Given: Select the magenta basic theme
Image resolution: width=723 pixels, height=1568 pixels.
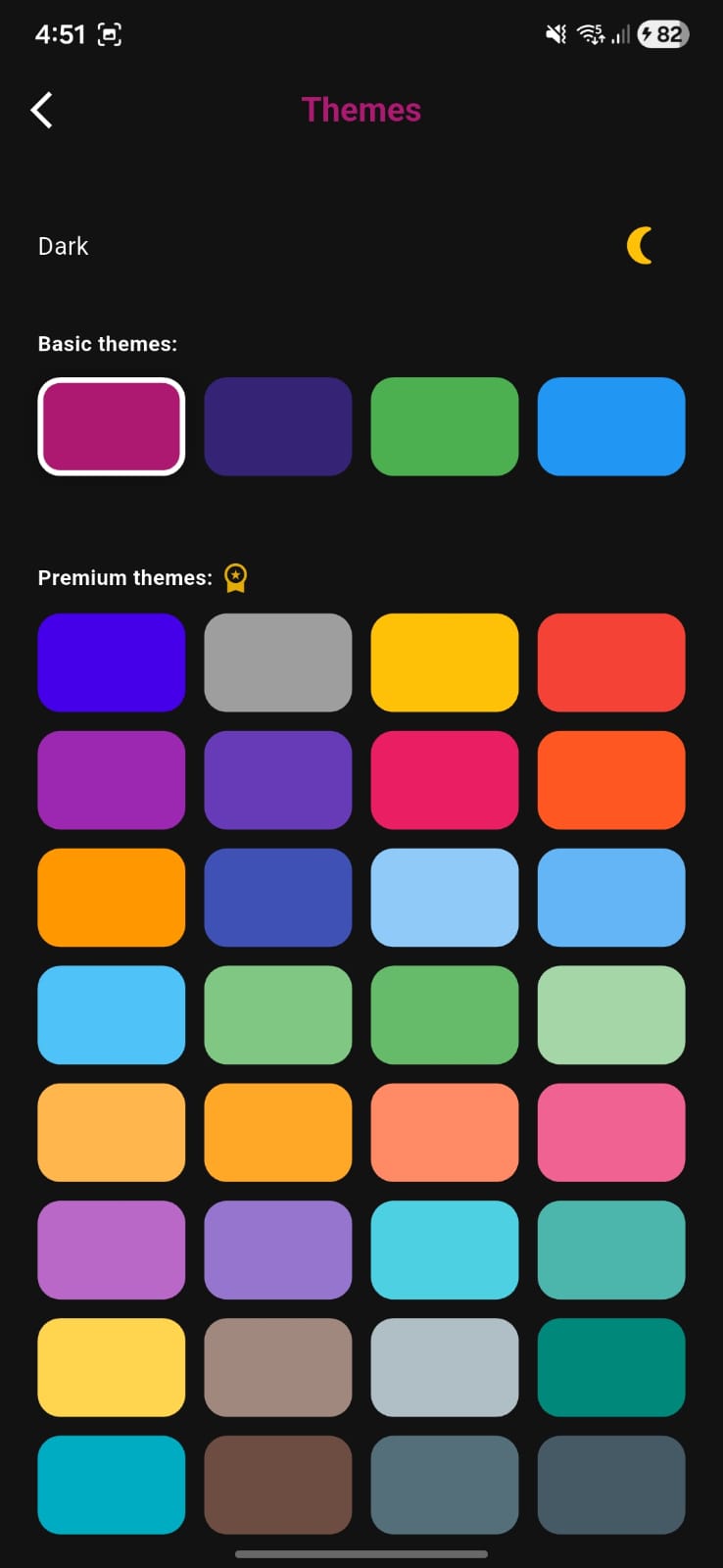Looking at the screenshot, I should tap(112, 426).
